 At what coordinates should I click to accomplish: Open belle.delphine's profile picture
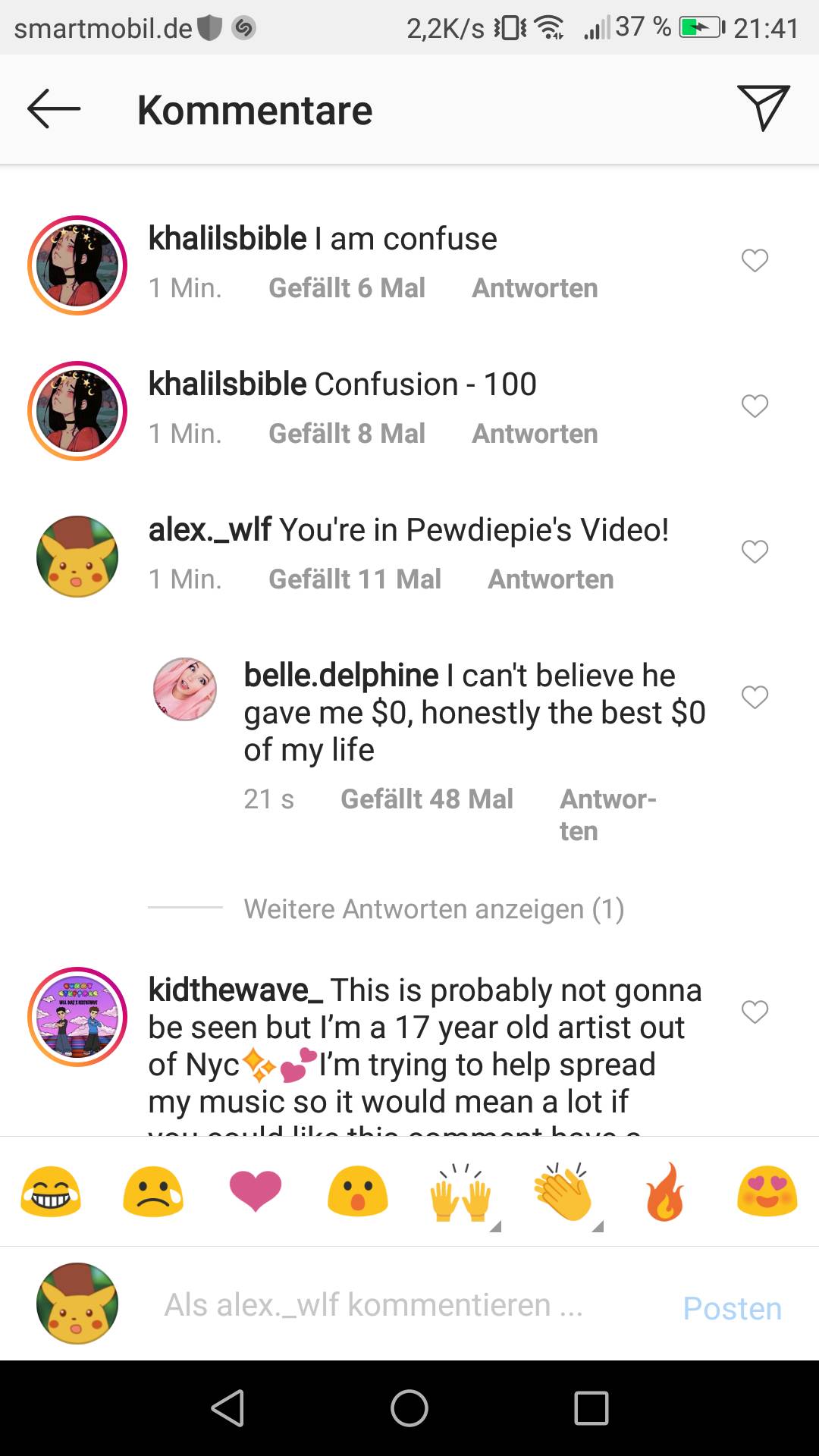[185, 689]
